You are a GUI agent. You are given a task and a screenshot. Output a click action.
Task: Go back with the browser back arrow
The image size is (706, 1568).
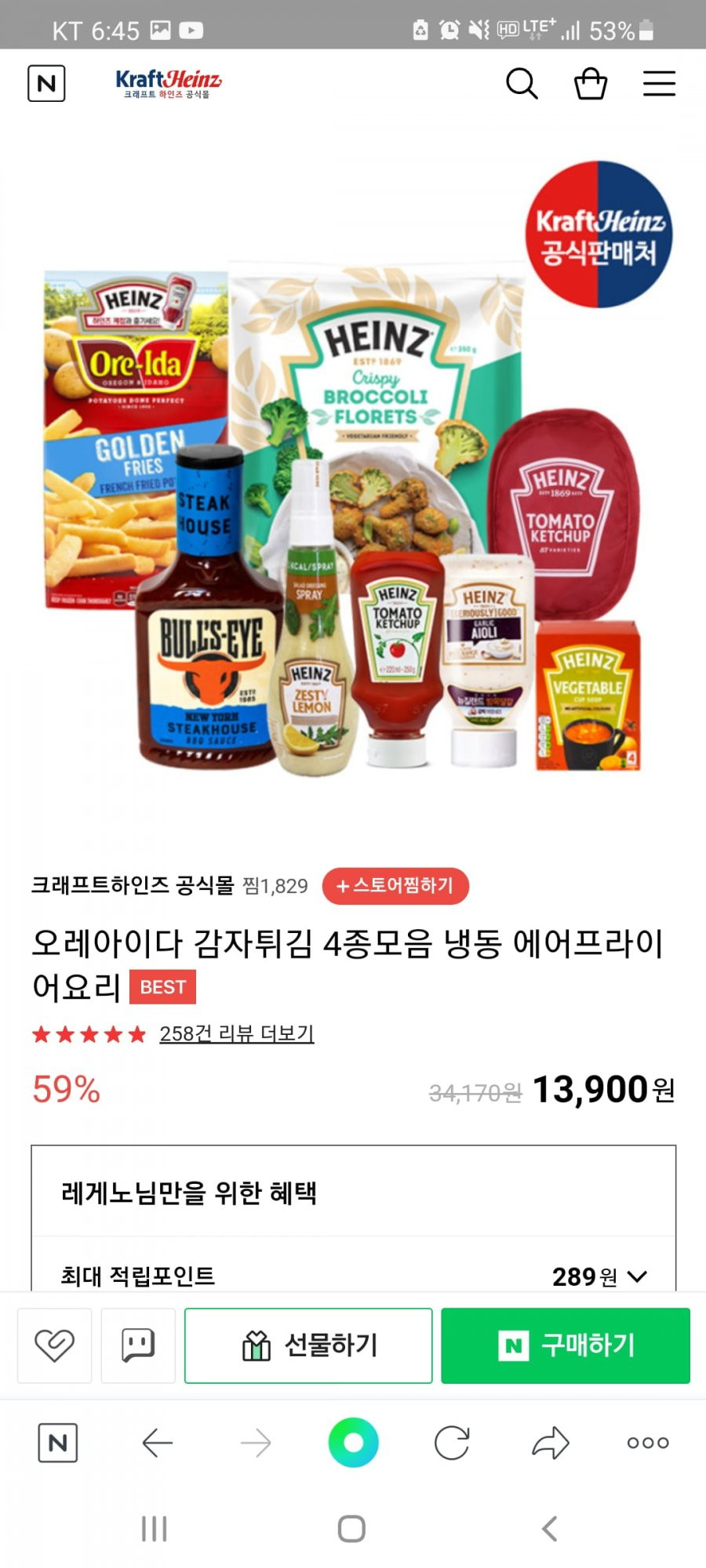point(157,1443)
